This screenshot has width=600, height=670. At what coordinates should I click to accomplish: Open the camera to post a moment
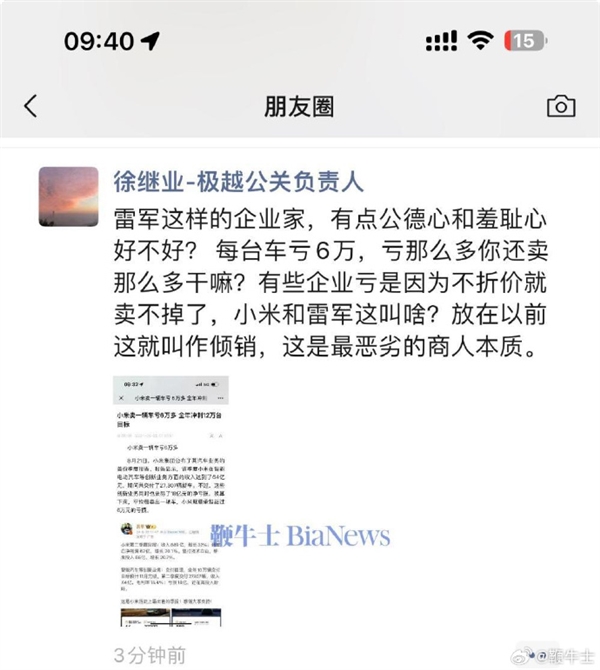coord(561,106)
